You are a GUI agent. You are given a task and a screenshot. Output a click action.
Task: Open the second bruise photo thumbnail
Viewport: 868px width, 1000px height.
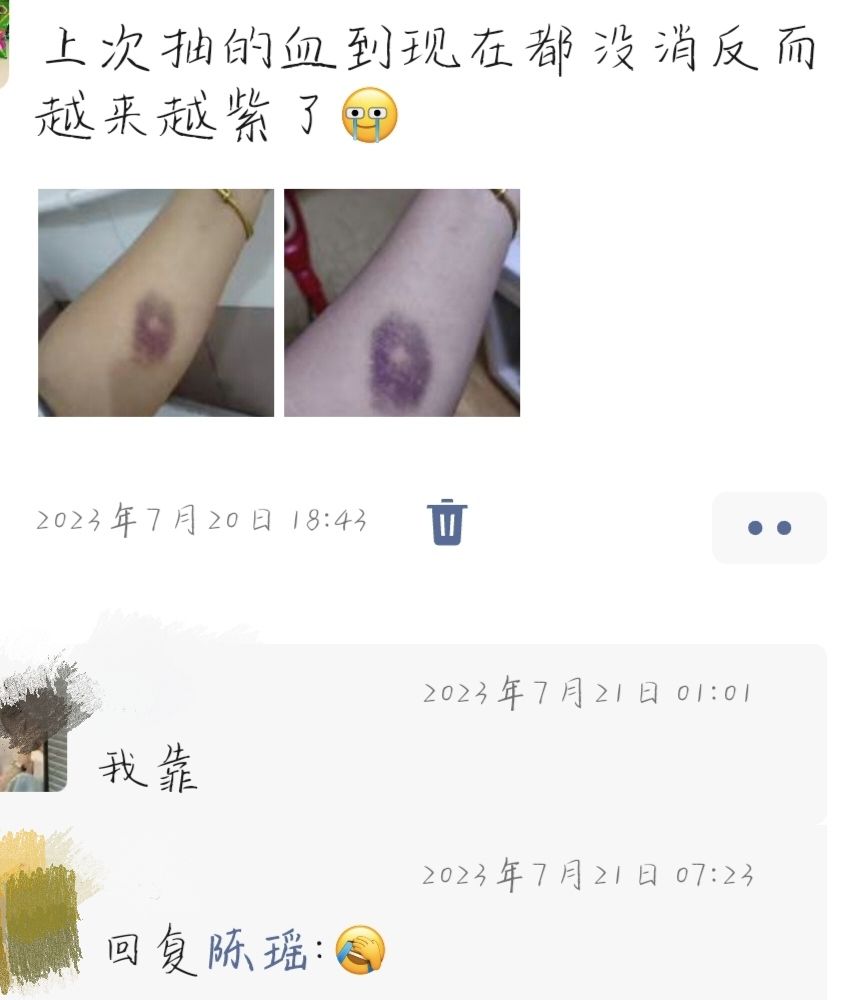click(x=402, y=302)
